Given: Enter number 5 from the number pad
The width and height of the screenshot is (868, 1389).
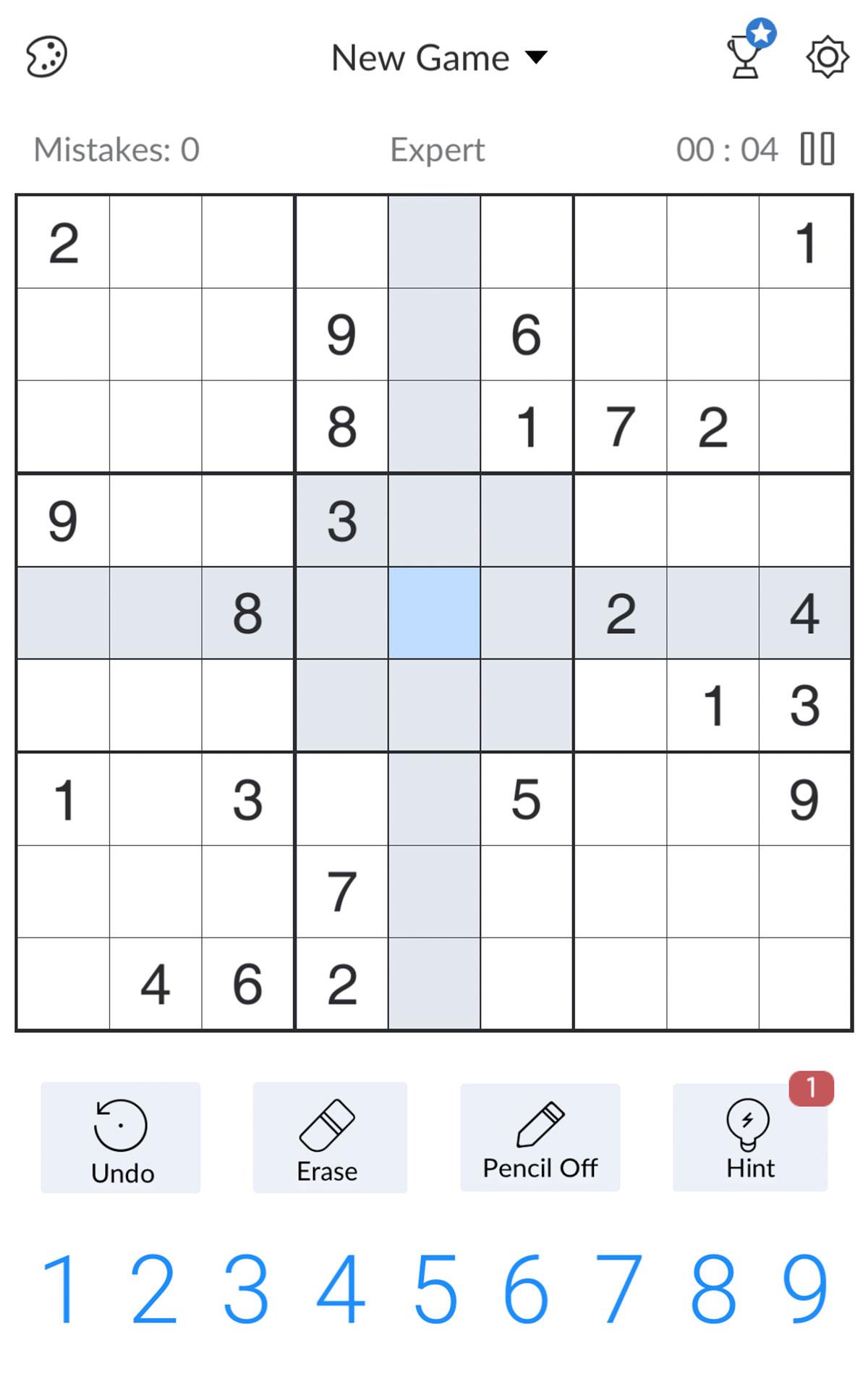Looking at the screenshot, I should tap(435, 1289).
